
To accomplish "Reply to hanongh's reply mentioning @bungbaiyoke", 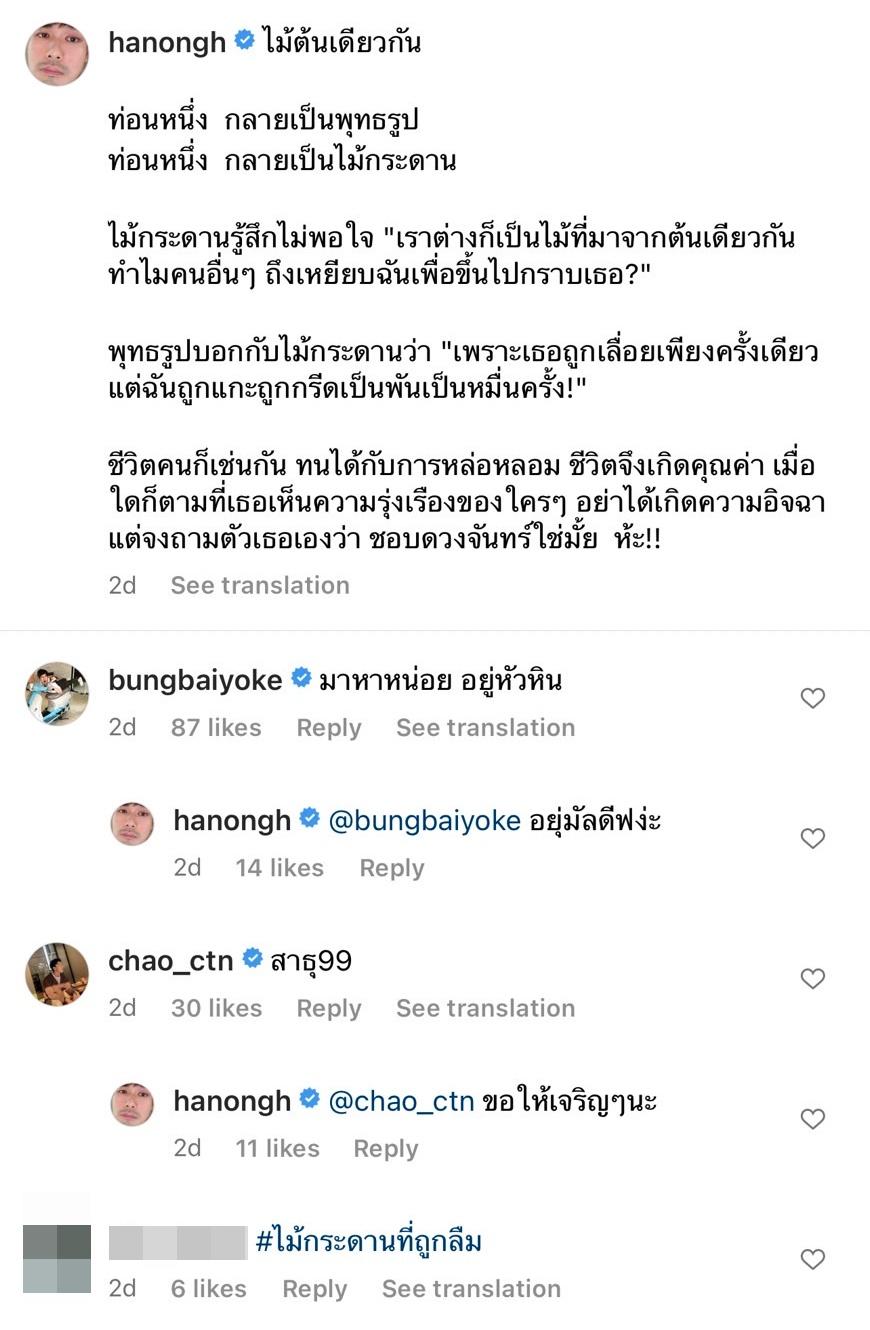I will click(391, 867).
